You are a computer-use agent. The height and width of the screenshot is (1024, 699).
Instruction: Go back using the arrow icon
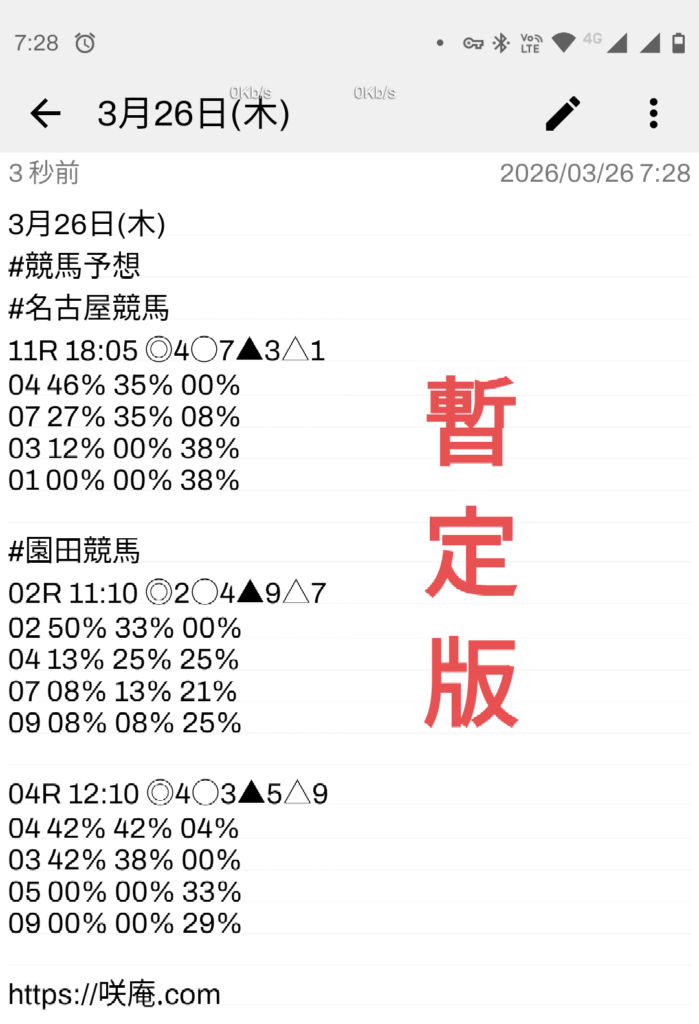pos(45,114)
